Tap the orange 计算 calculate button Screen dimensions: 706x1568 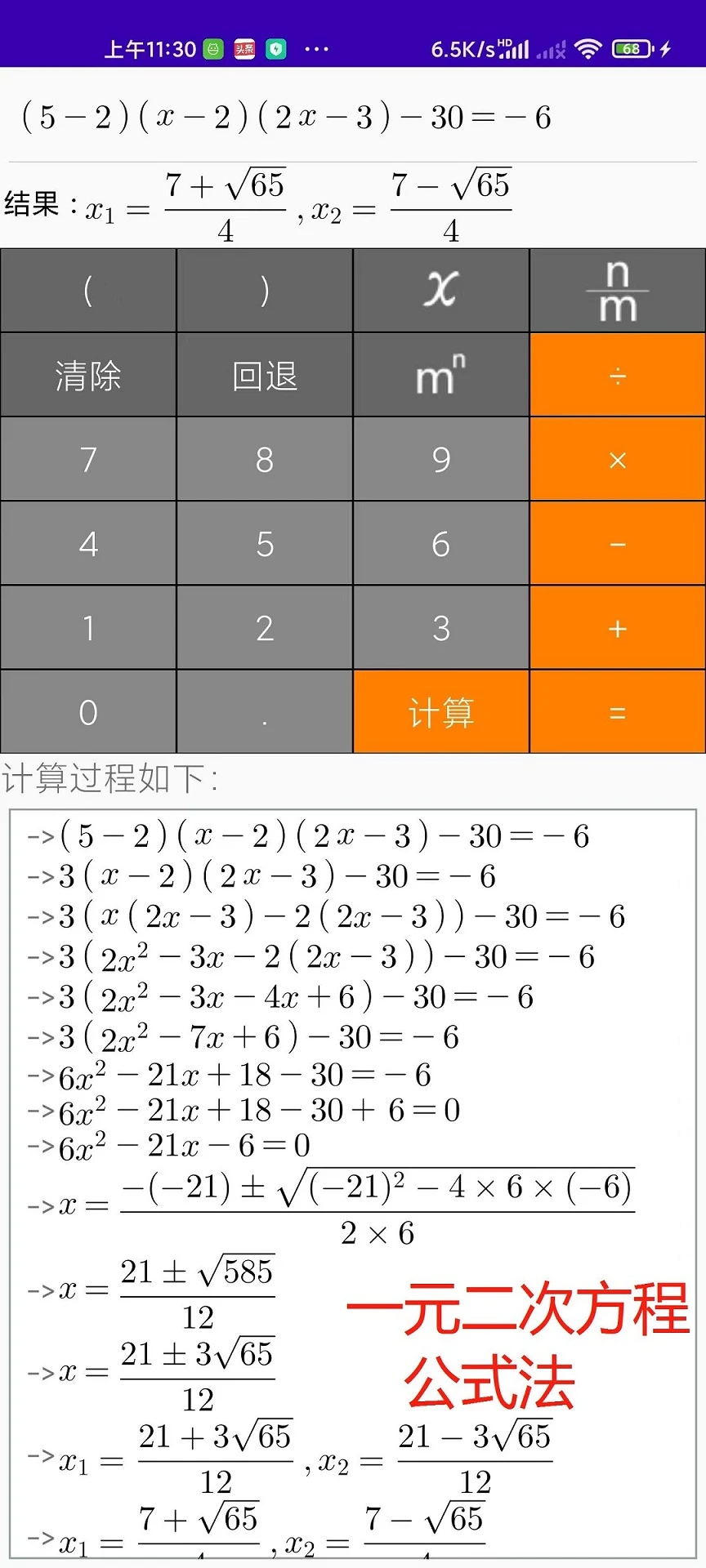440,711
